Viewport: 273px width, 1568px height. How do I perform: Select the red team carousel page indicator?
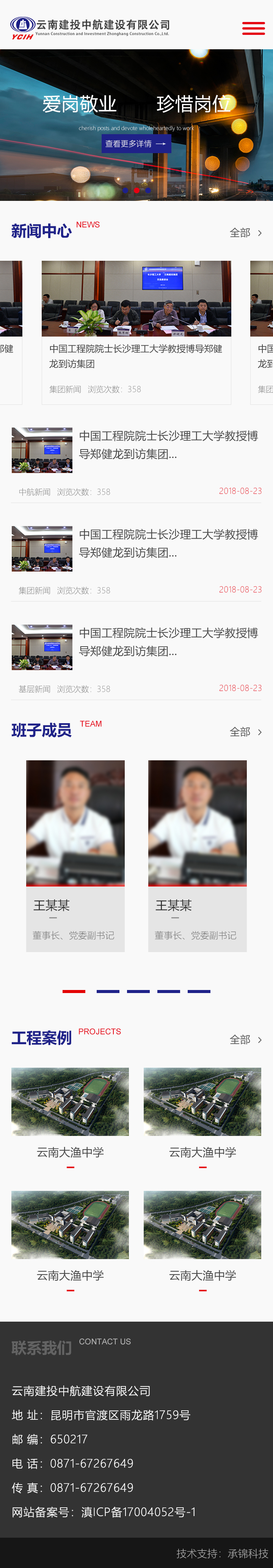pyautogui.click(x=74, y=991)
